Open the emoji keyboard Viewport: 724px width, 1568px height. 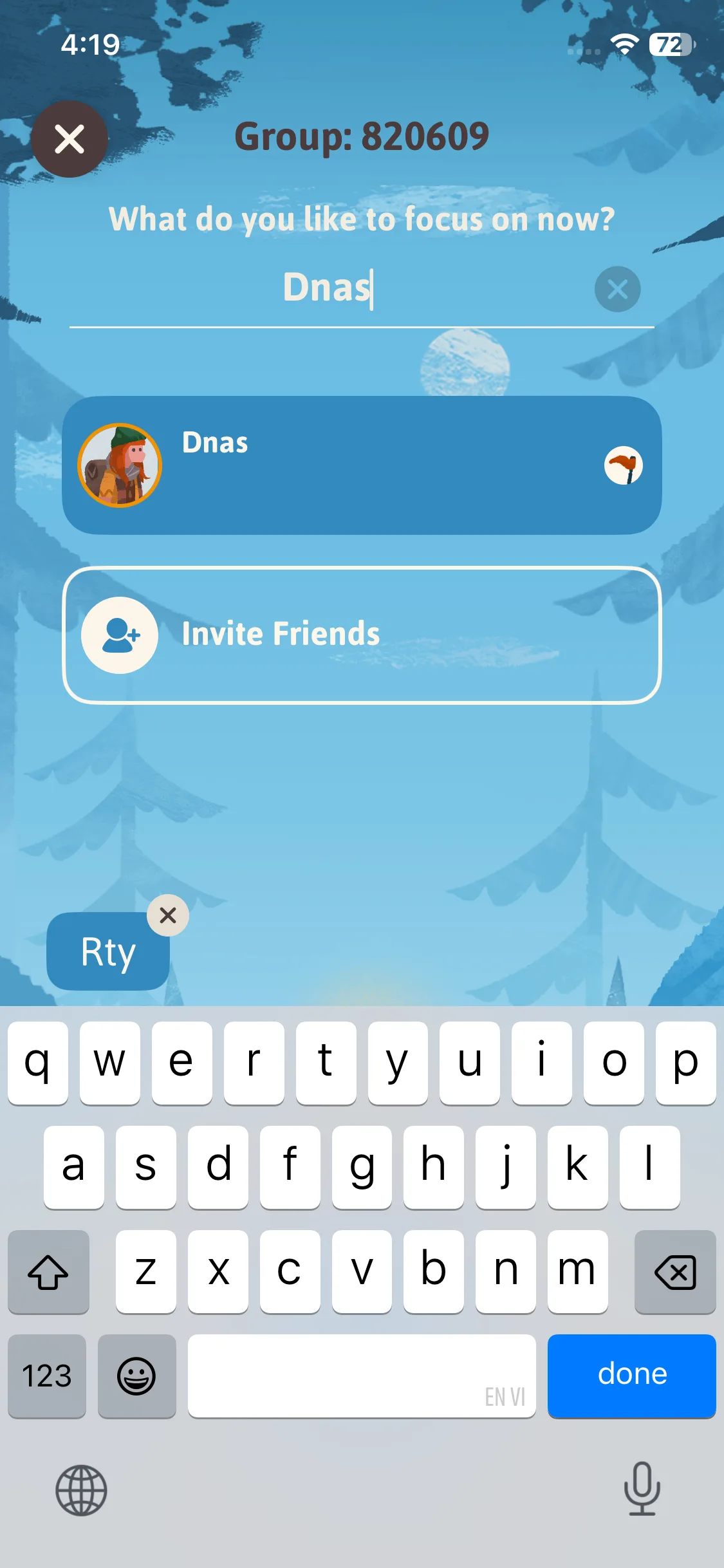[x=136, y=1376]
